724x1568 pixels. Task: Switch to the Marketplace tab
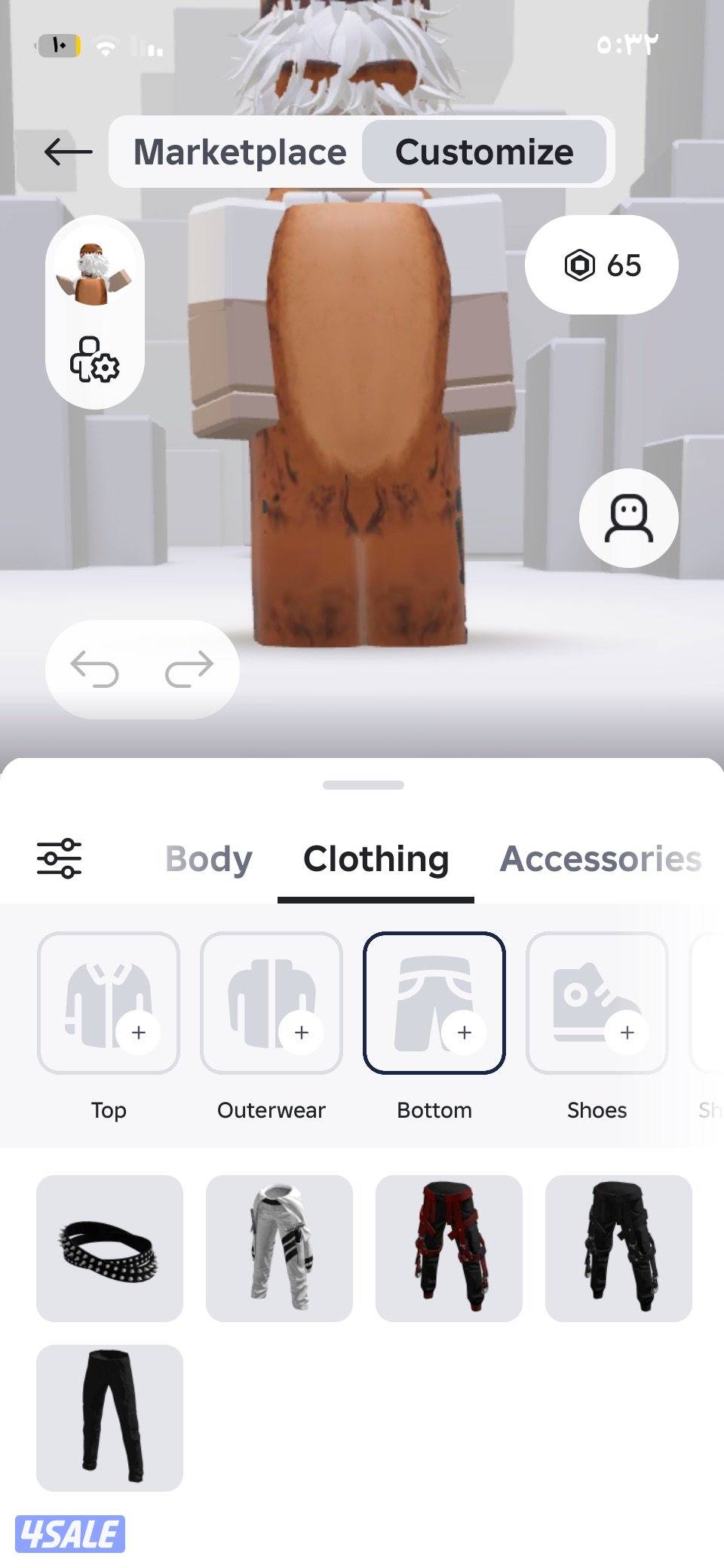click(240, 152)
